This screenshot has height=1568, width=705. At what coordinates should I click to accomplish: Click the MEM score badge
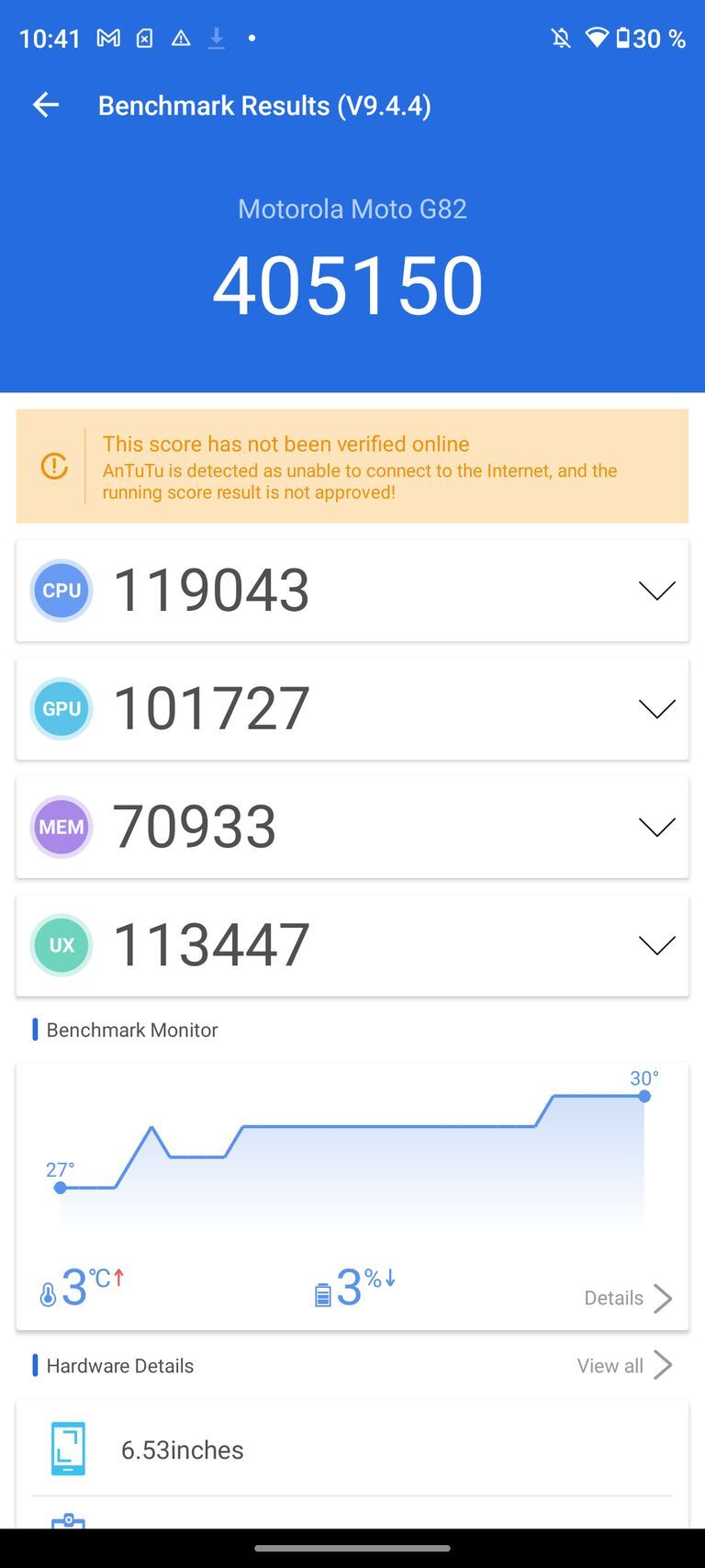pyautogui.click(x=61, y=827)
